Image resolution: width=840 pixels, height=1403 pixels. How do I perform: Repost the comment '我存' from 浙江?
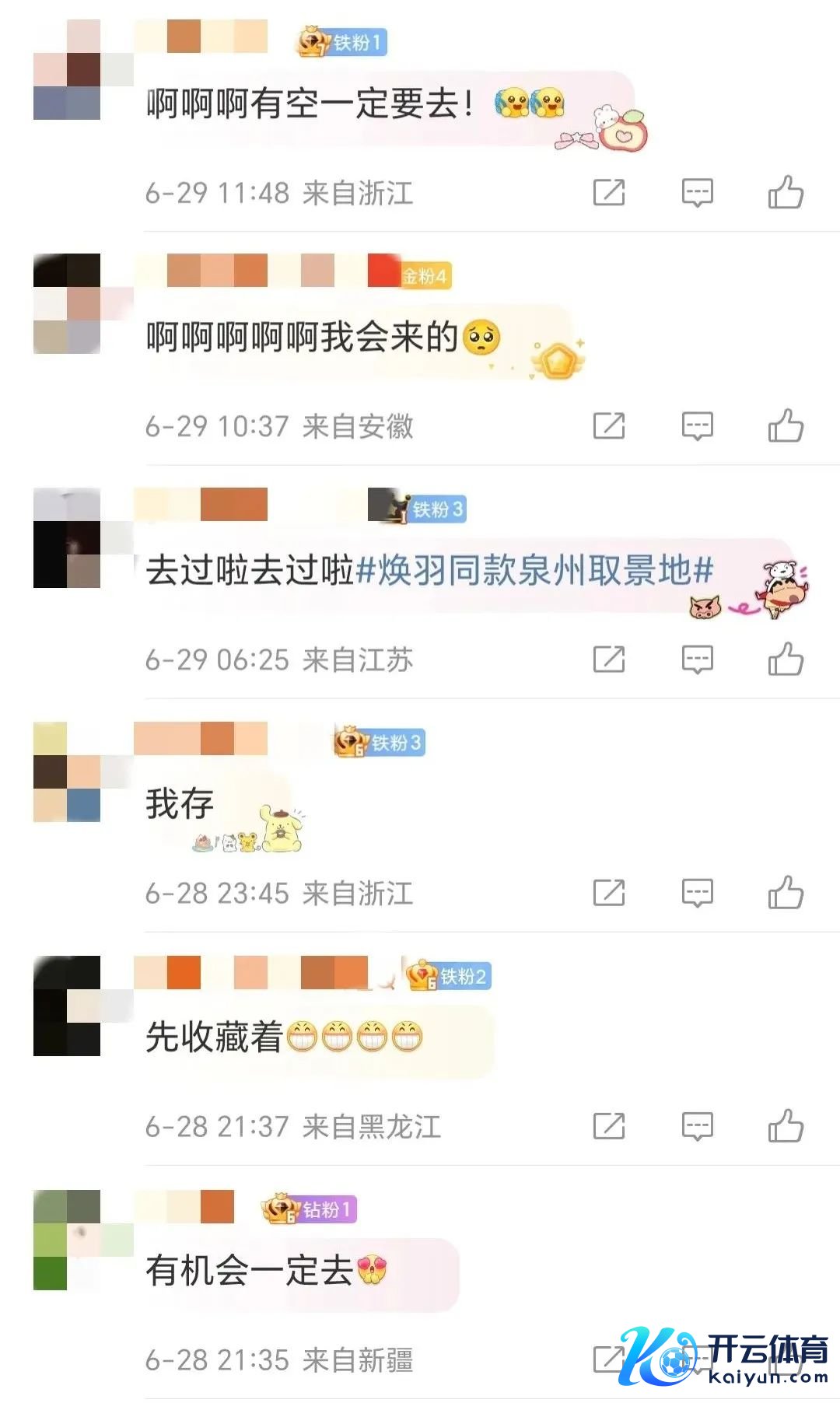609,892
